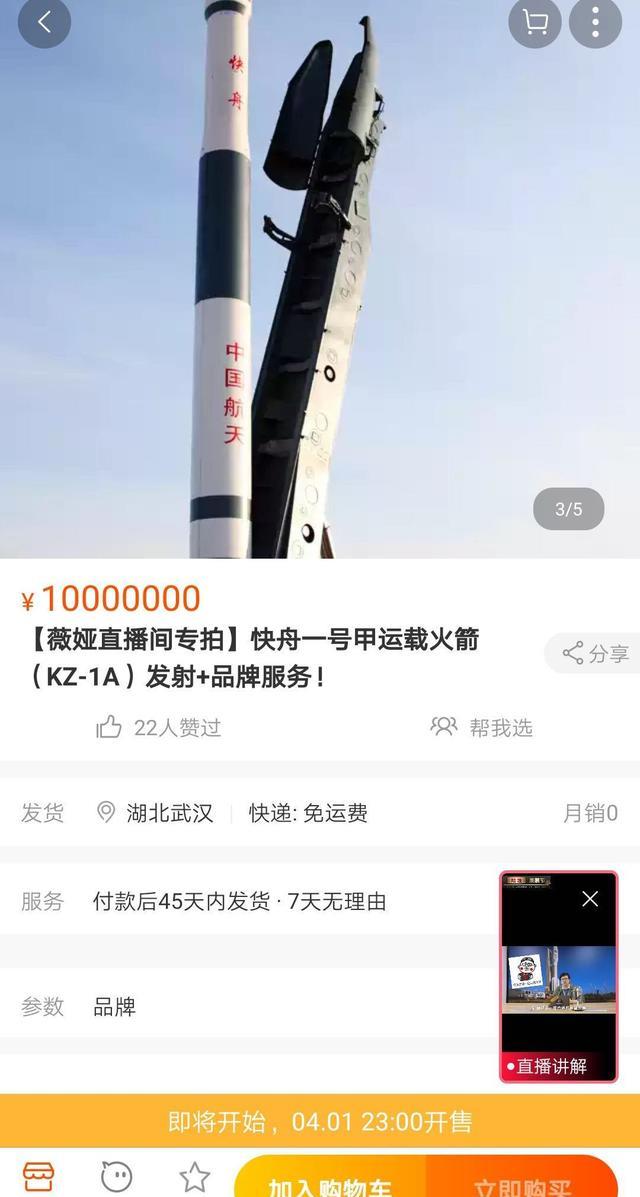
Task: Tap 帮我选 to ask for help choosing
Action: pos(481,727)
